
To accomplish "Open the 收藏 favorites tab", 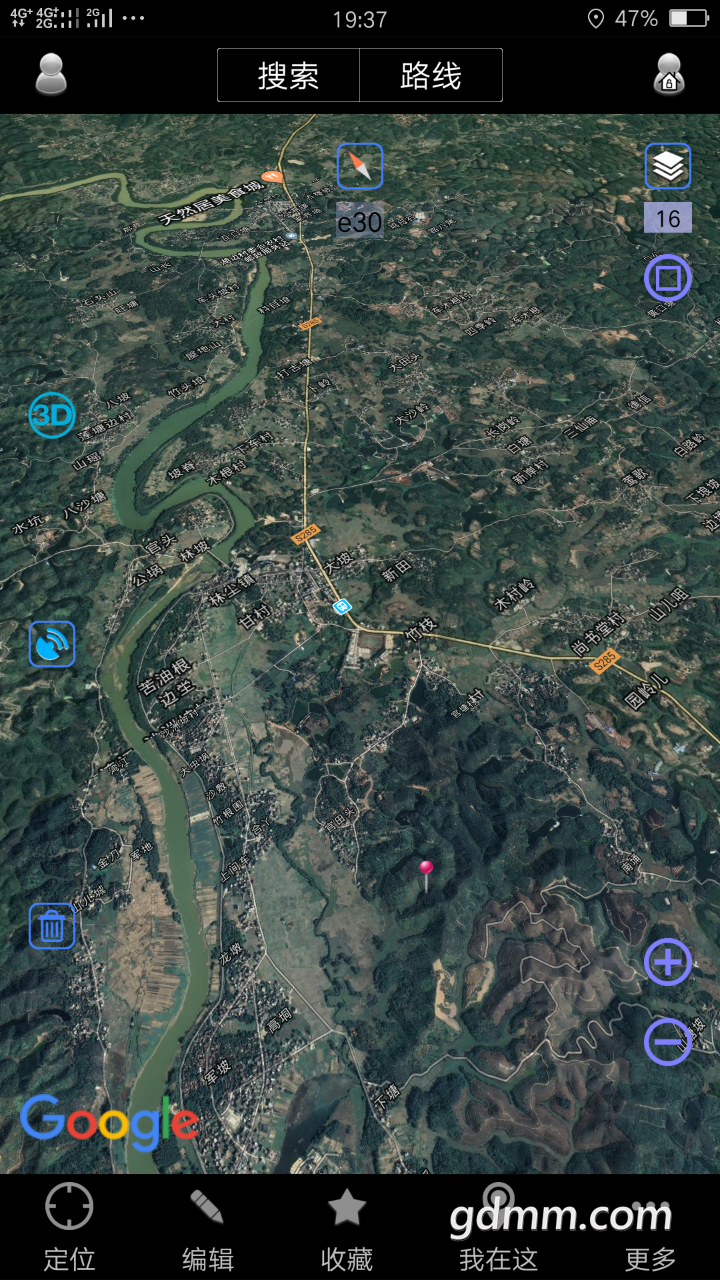I will click(347, 1227).
